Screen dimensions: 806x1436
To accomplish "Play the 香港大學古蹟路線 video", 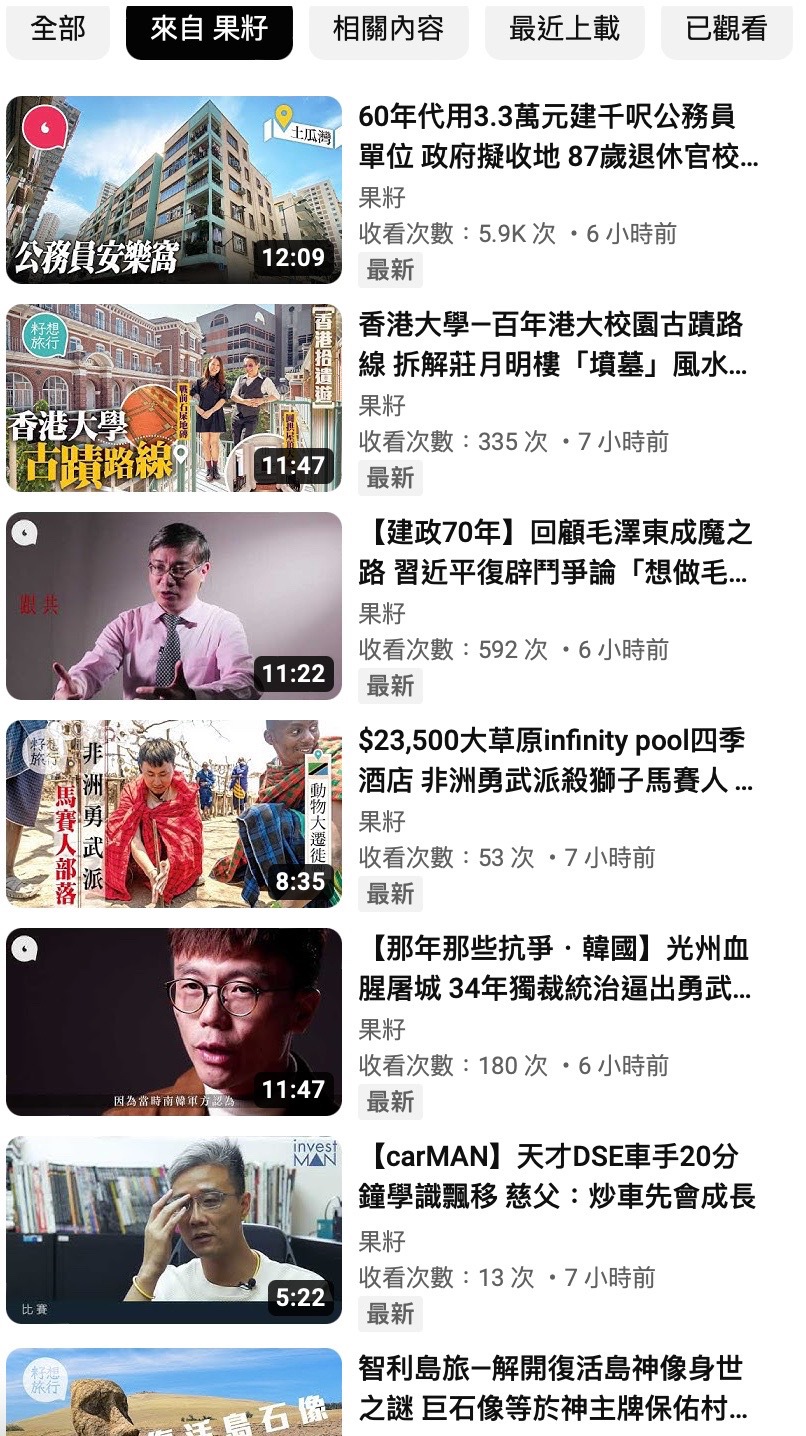I will [174, 398].
